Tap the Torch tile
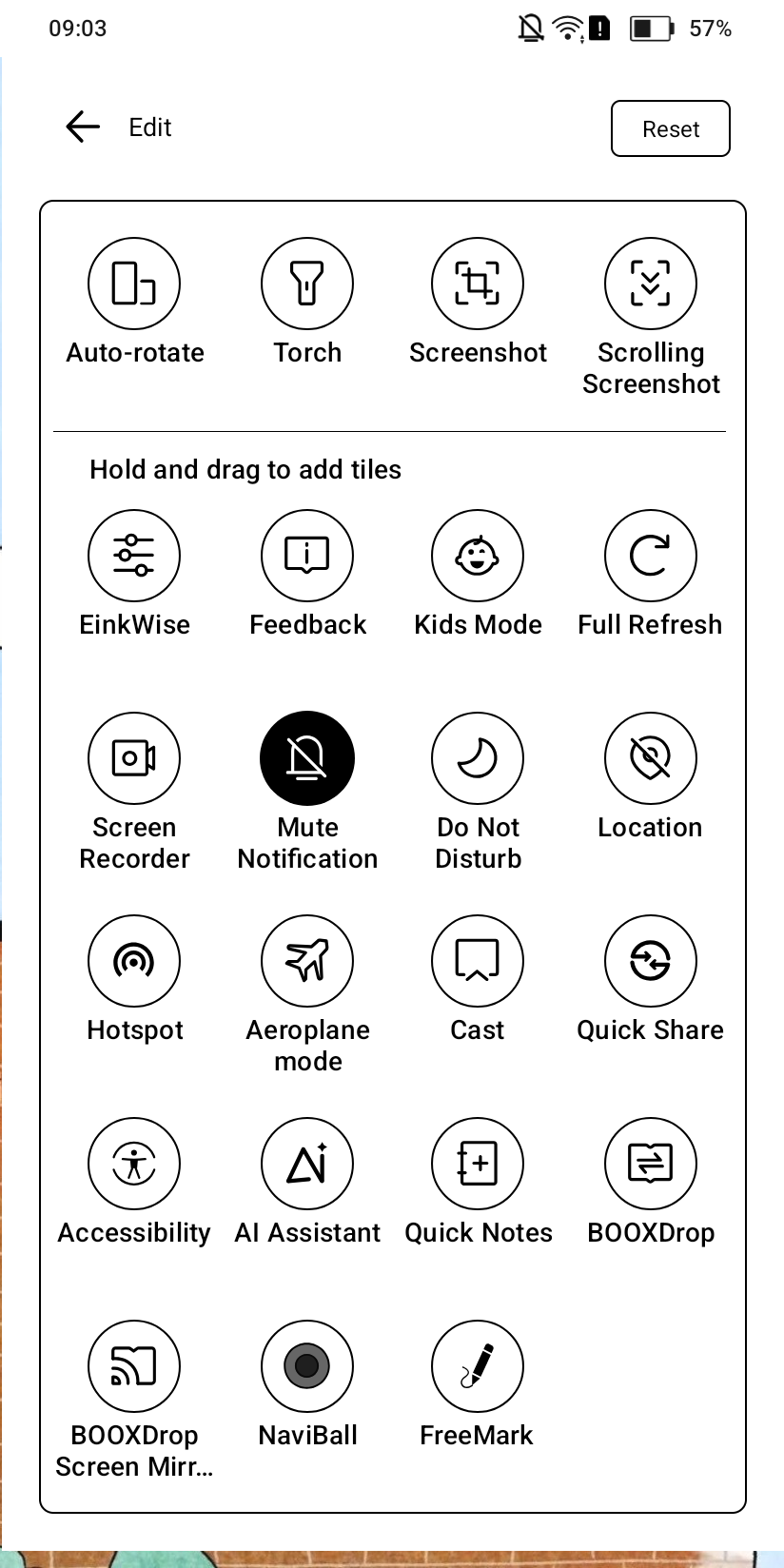The height and width of the screenshot is (1568, 784). pos(307,284)
